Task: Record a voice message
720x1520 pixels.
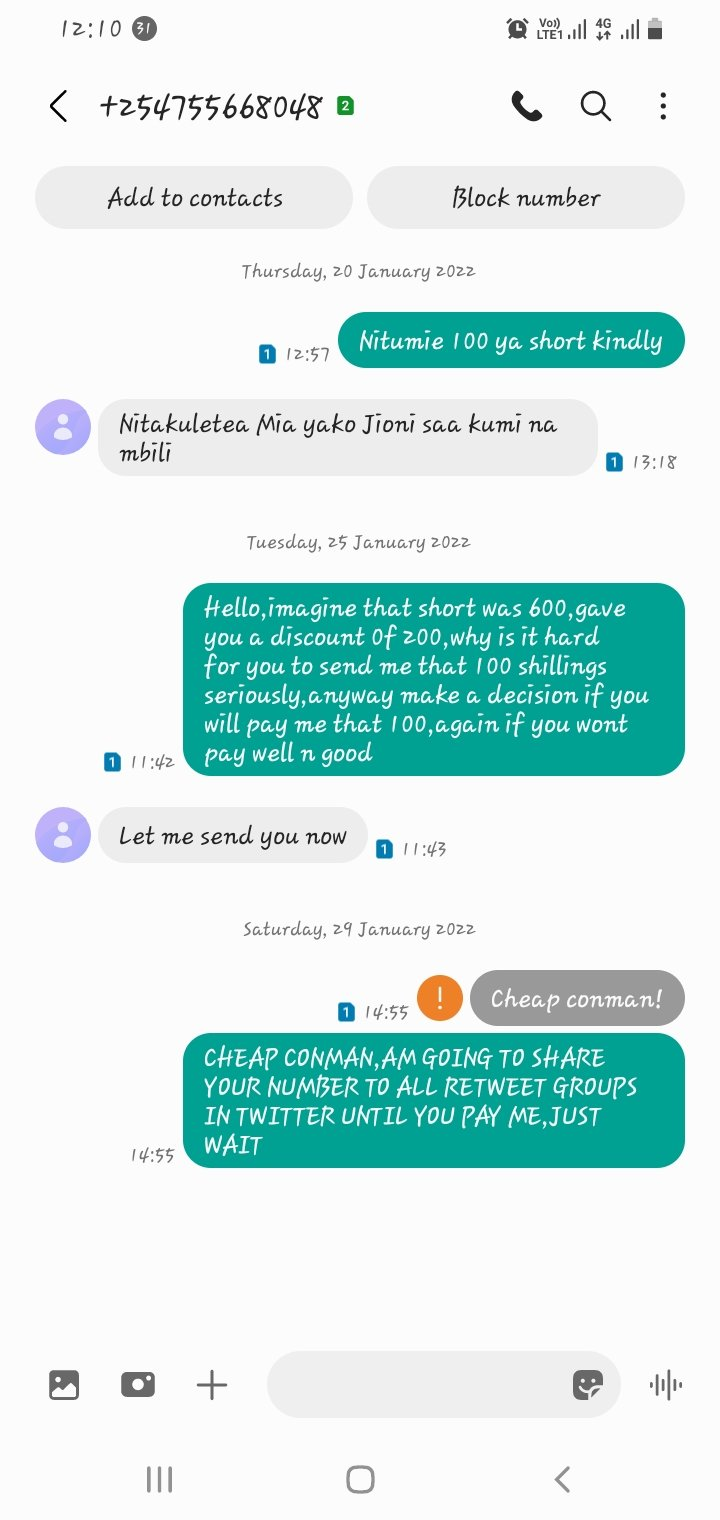Action: pyautogui.click(x=665, y=1385)
